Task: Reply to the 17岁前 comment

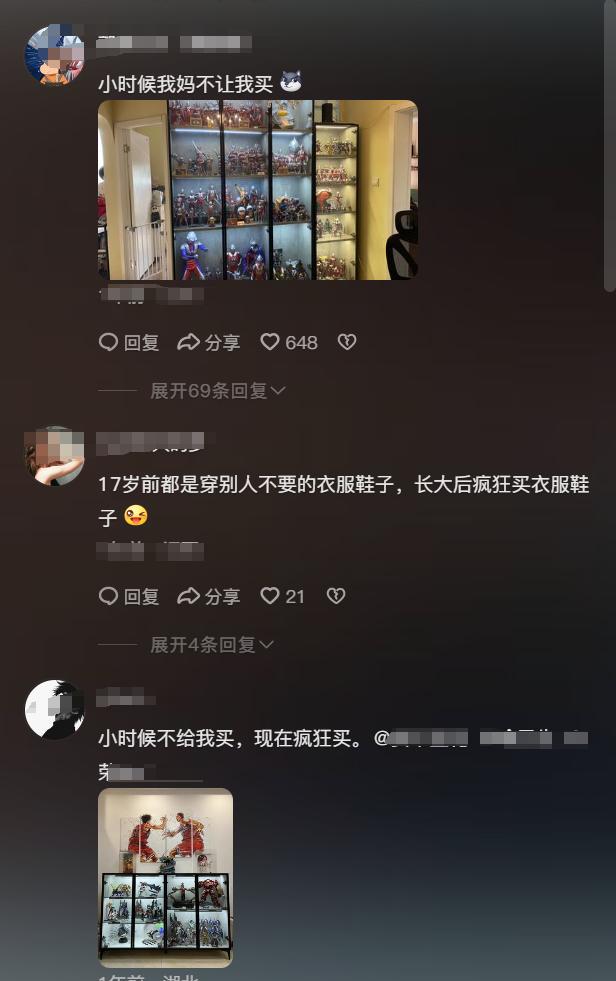Action: click(129, 596)
